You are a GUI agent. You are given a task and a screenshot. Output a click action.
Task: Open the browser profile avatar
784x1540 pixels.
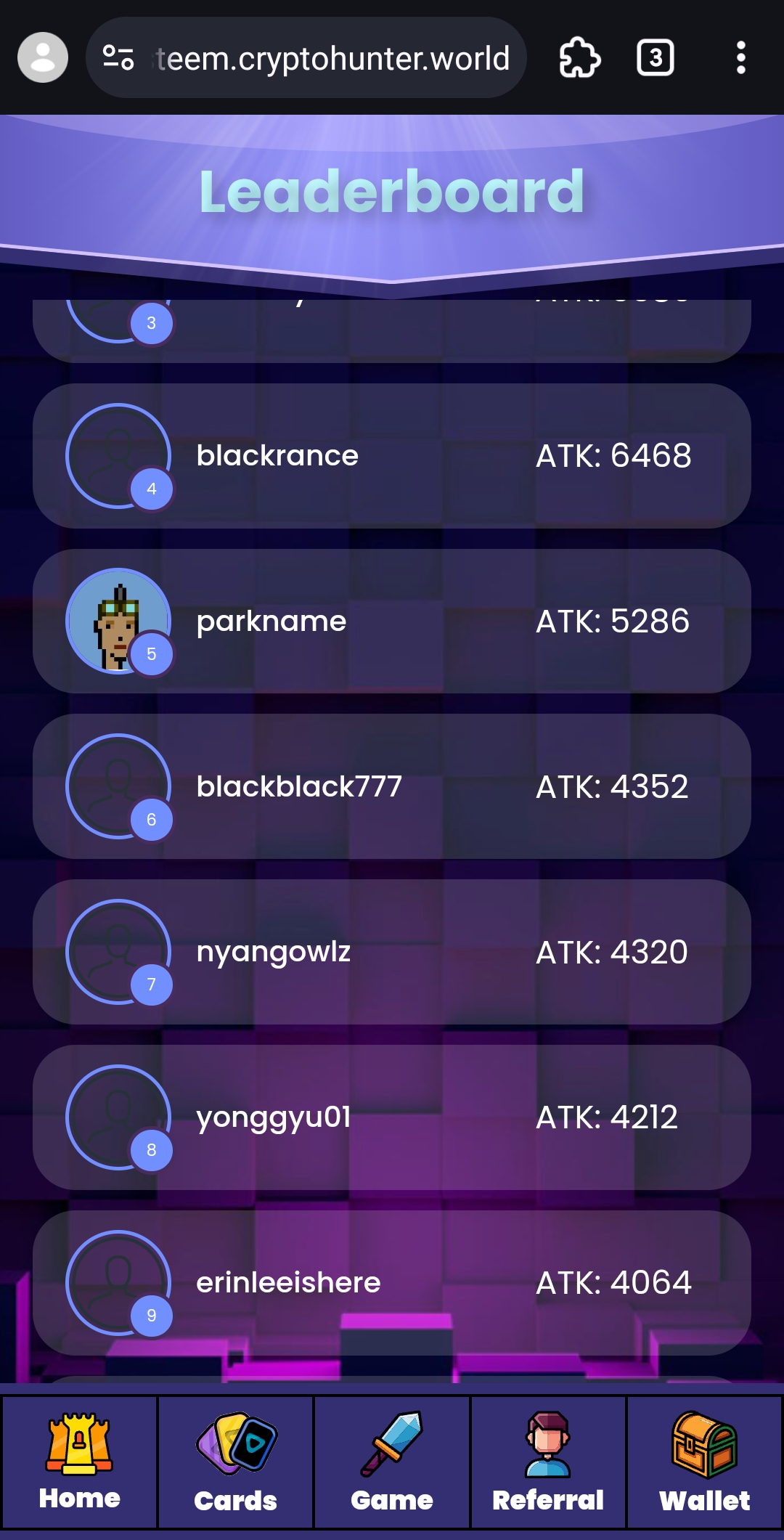43,57
